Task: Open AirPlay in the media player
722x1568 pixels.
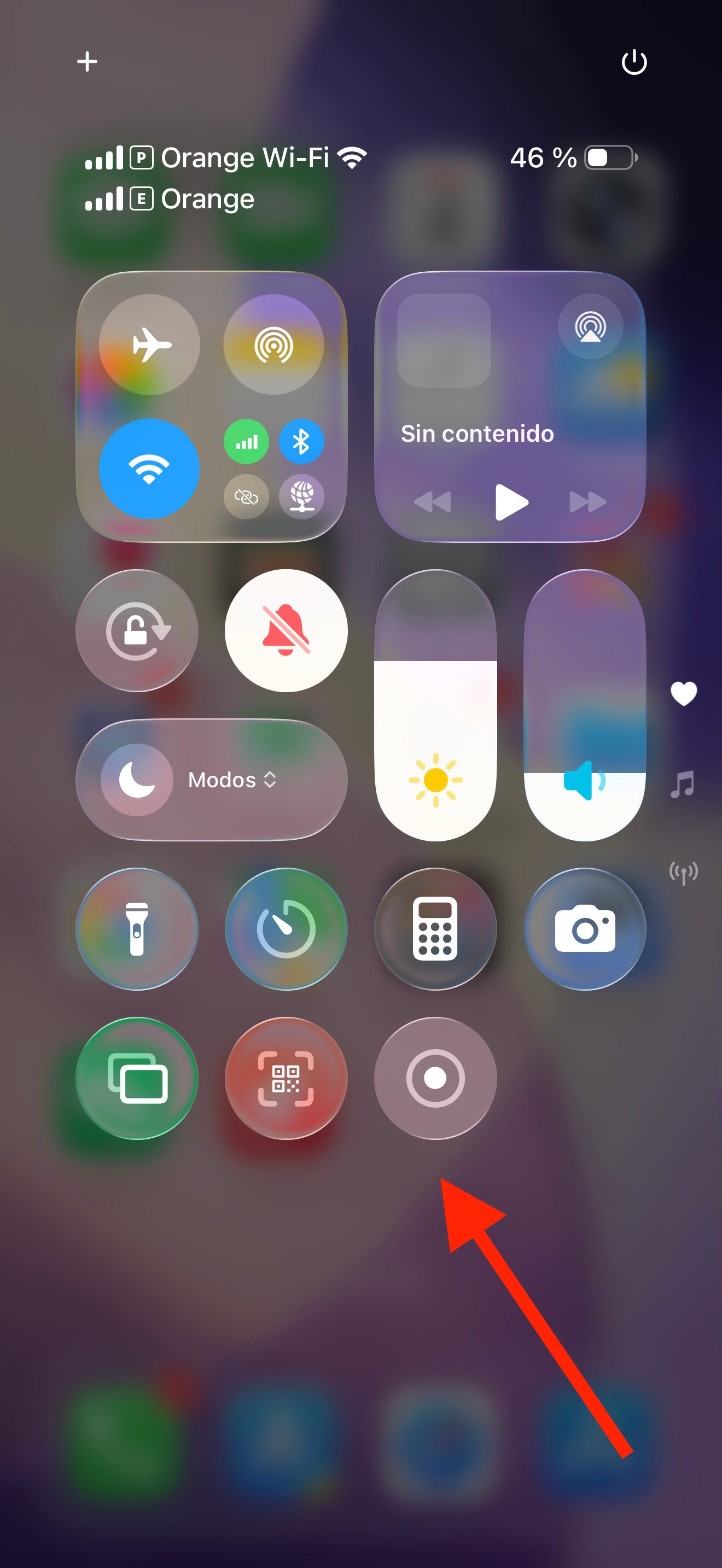Action: [590, 327]
